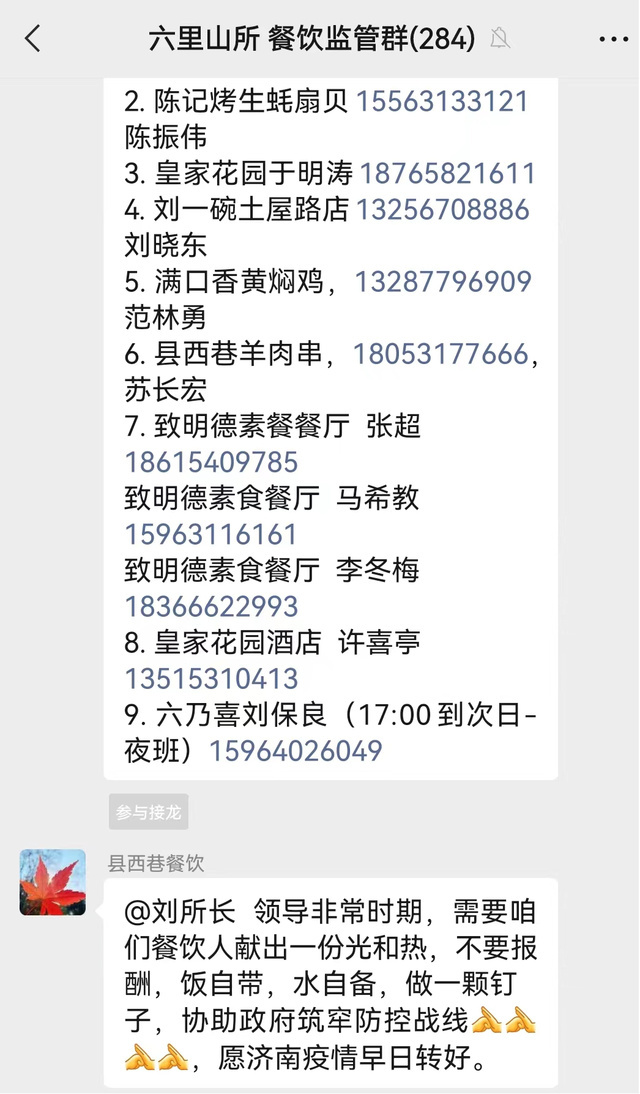Tap the 参与接龙 button

click(148, 813)
